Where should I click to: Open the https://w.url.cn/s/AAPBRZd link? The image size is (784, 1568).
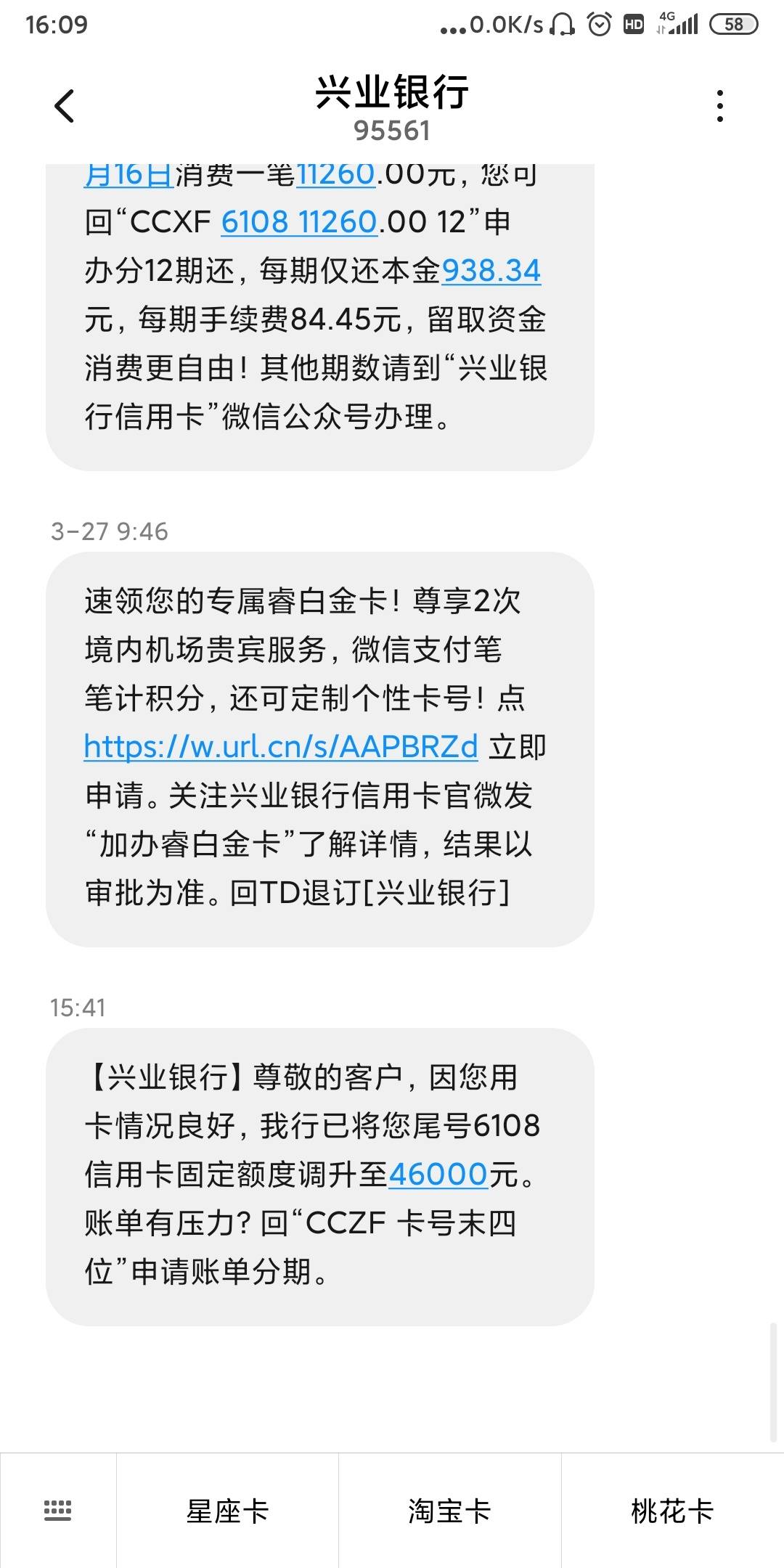[281, 746]
